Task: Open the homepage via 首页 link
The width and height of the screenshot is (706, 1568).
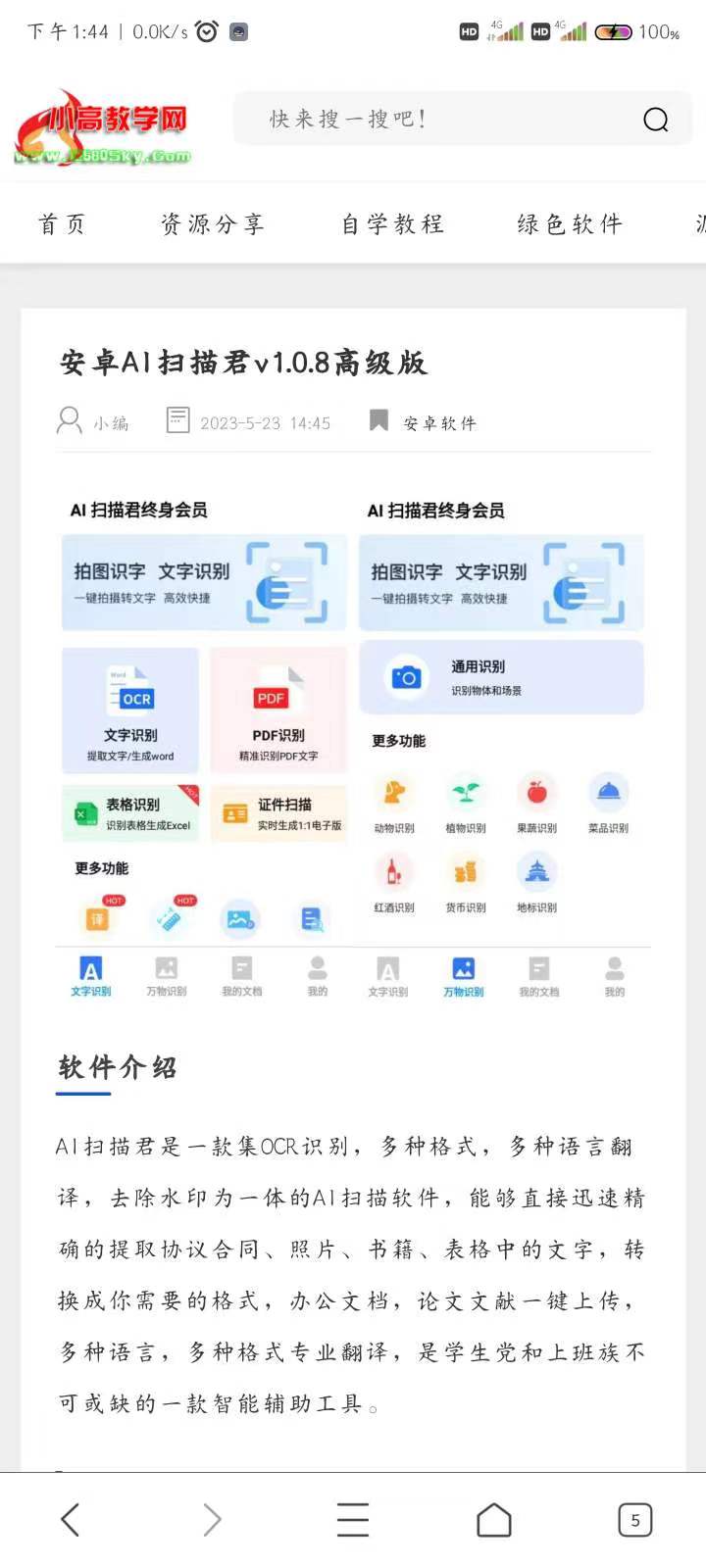Action: pos(62,223)
